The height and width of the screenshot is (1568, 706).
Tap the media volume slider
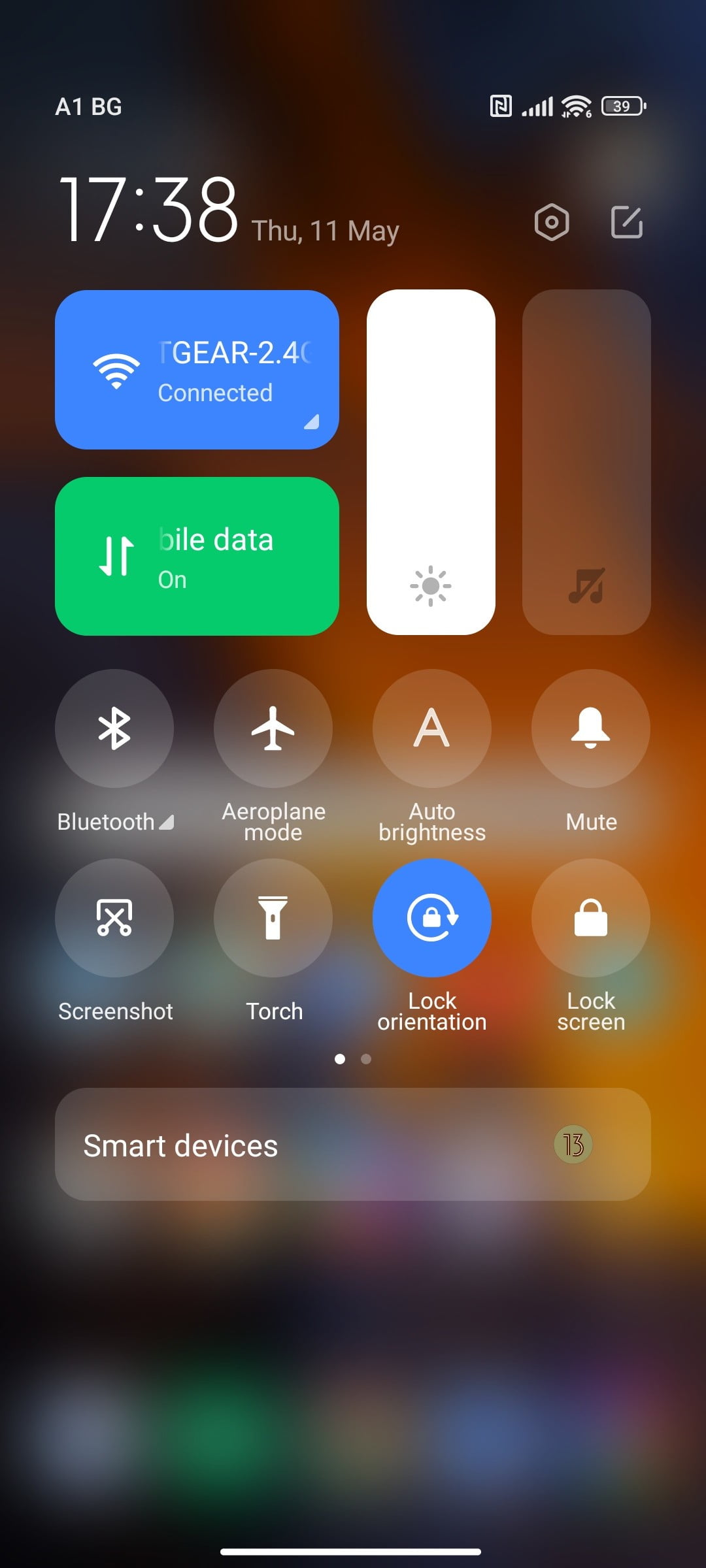586,462
